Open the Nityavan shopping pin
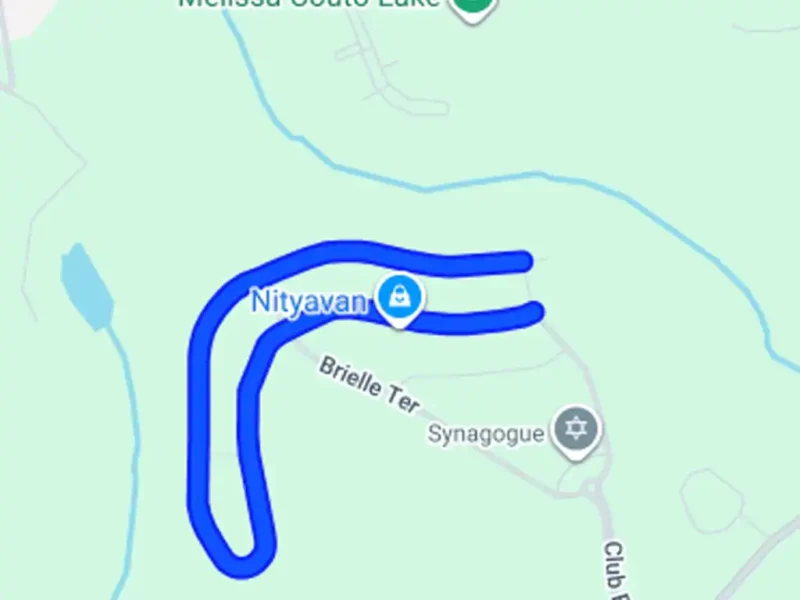Viewport: 800px width, 600px height. (x=400, y=298)
